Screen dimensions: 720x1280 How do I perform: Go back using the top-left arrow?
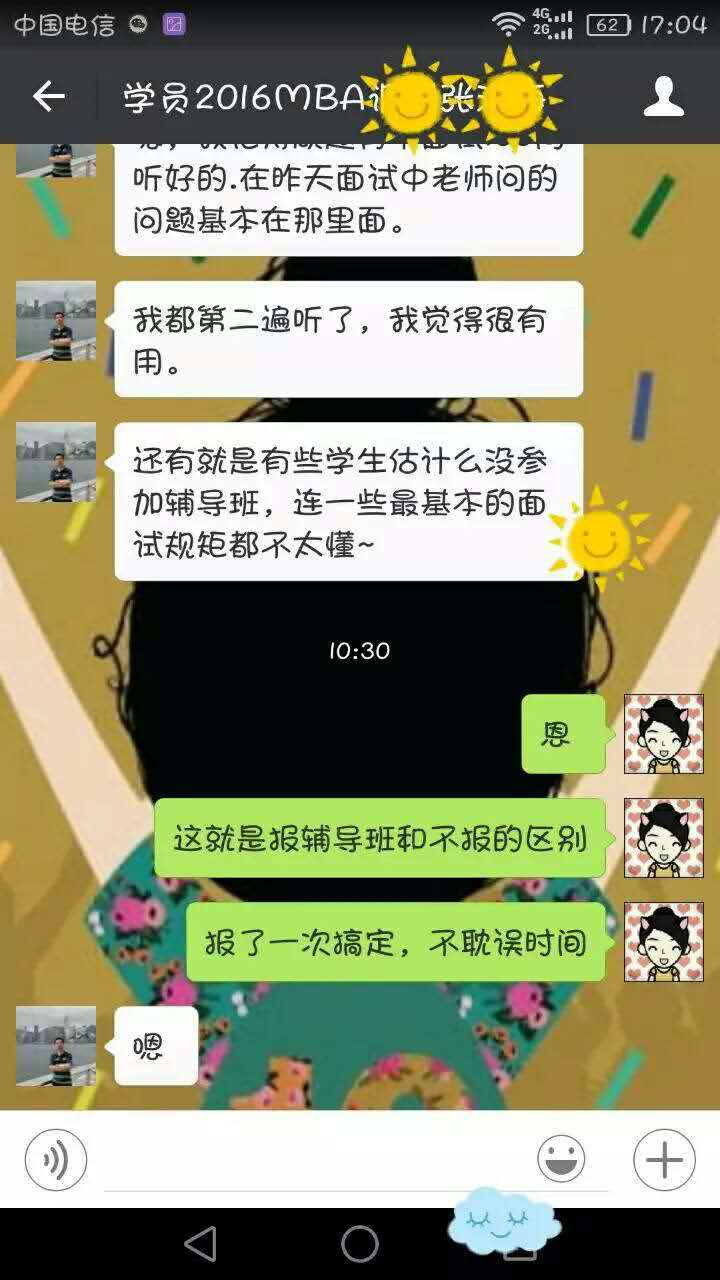(48, 97)
